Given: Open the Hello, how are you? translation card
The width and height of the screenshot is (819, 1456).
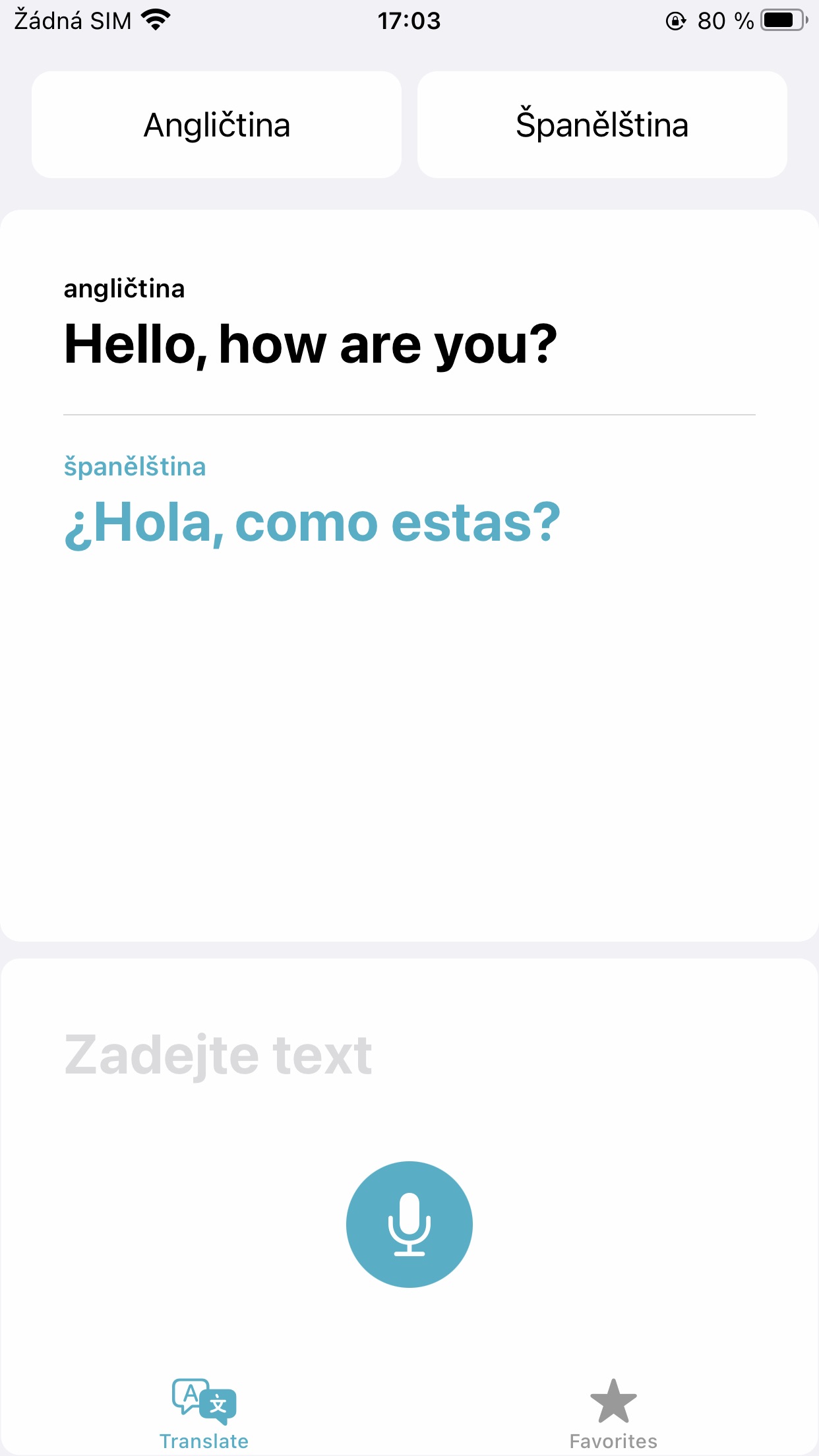Looking at the screenshot, I should 409,576.
